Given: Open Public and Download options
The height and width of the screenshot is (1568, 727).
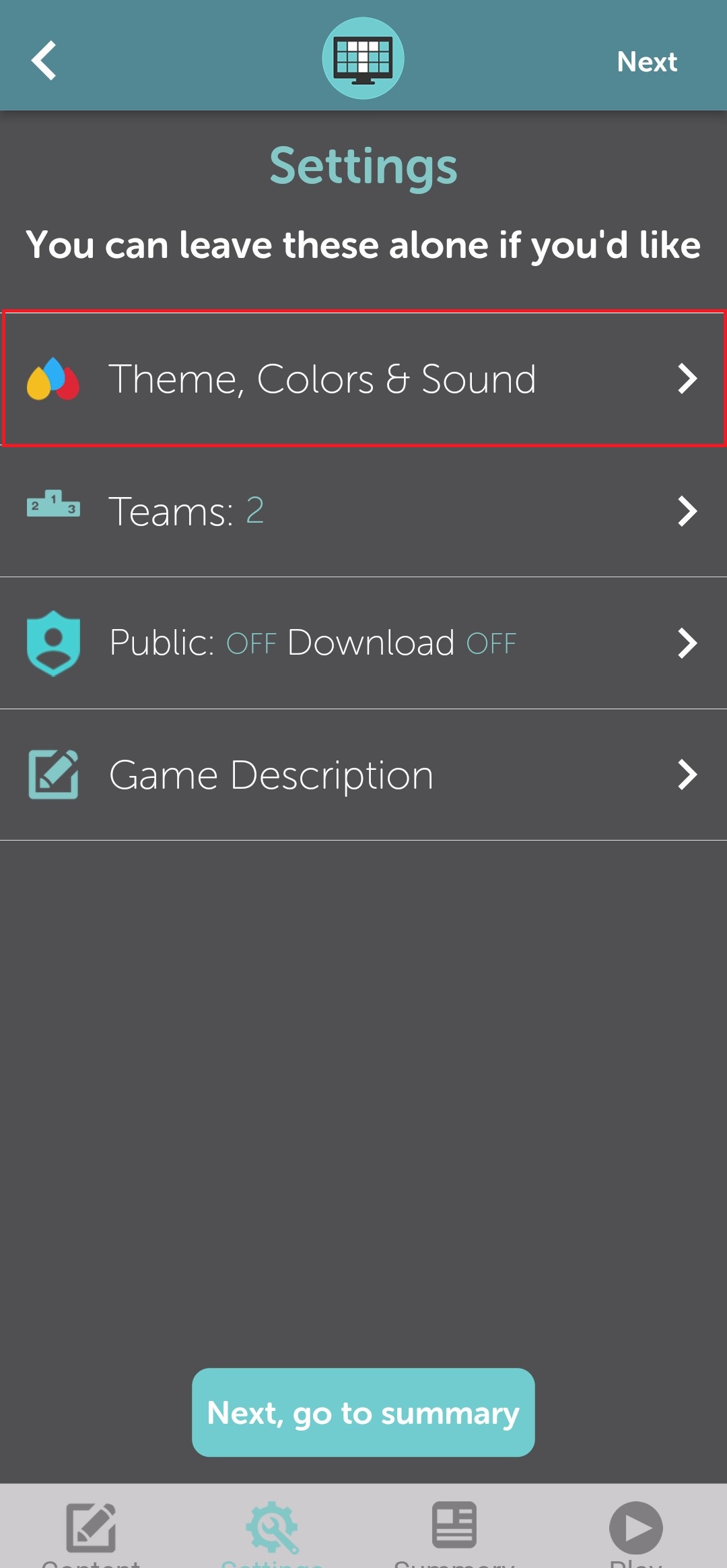Looking at the screenshot, I should [363, 643].
